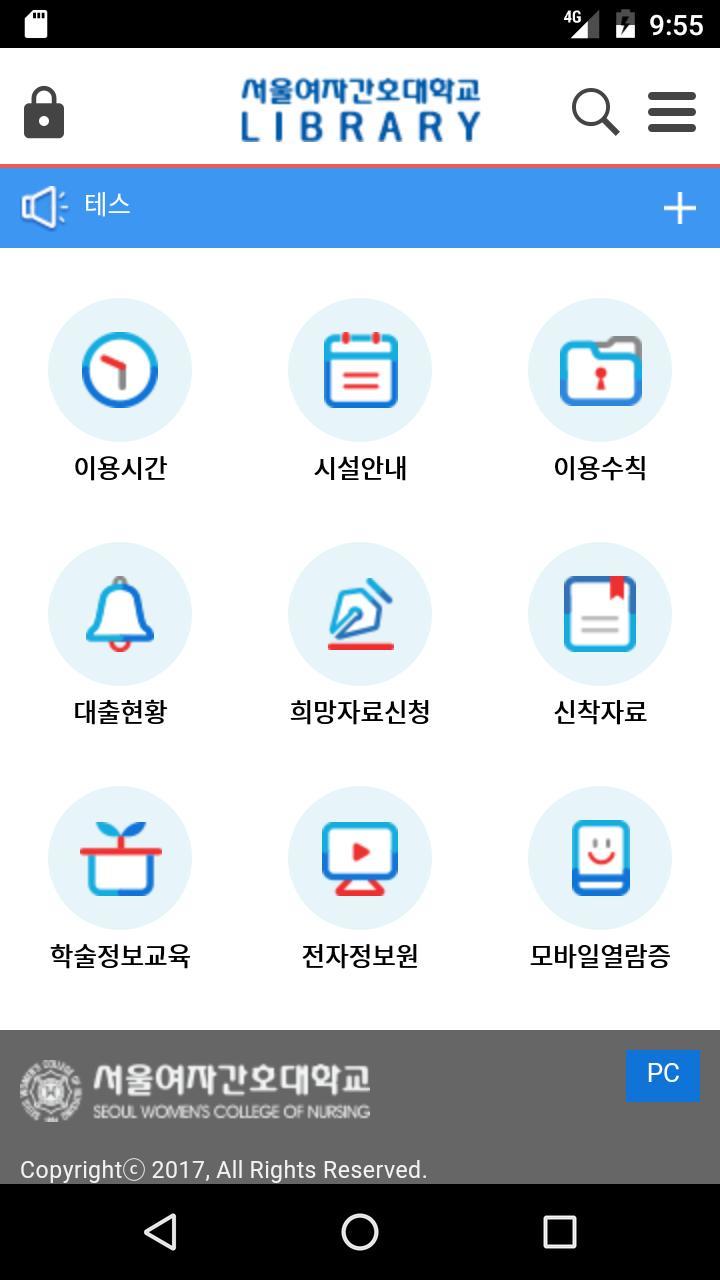Tap the Android home circle button
Screen dimensions: 720x1280
tap(360, 1232)
